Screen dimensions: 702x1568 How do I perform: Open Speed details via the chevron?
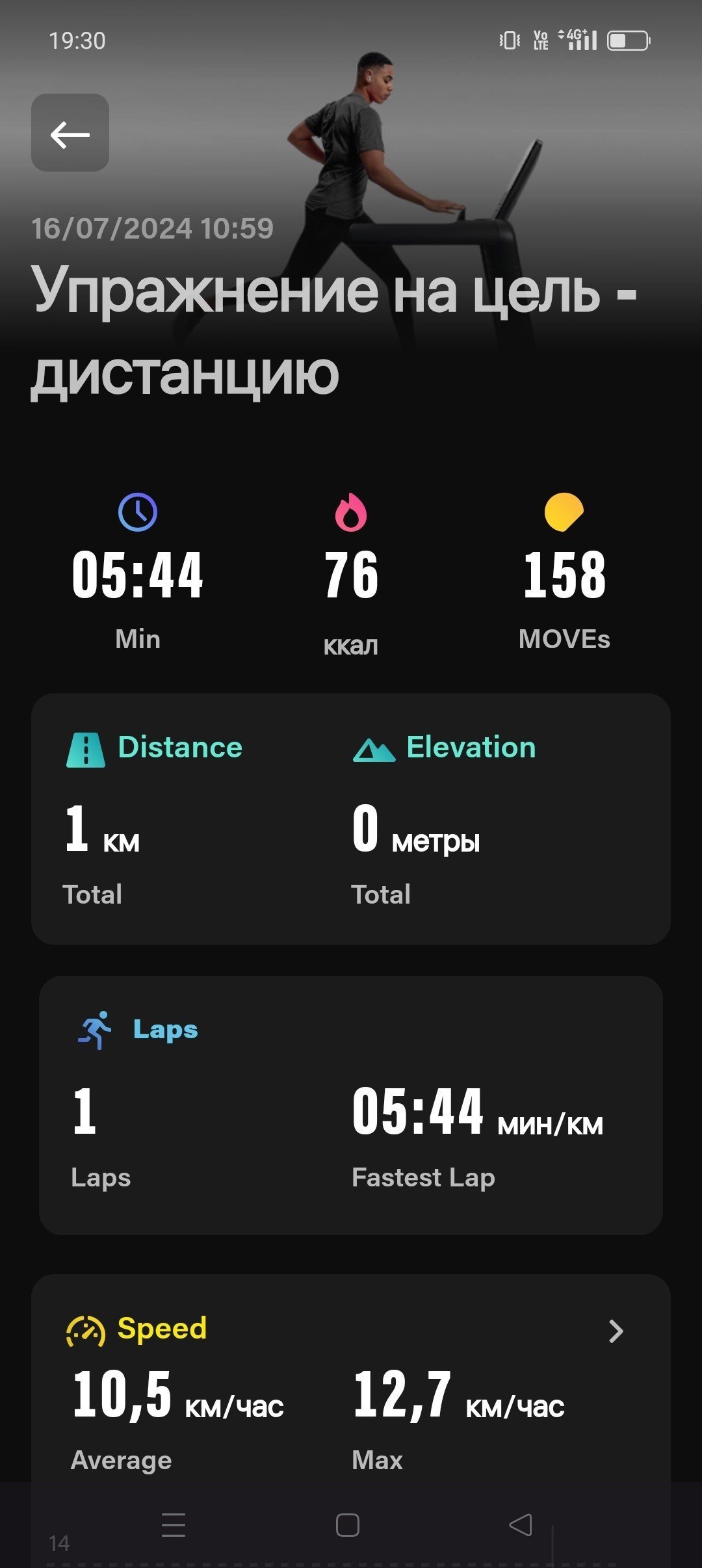(x=616, y=1331)
